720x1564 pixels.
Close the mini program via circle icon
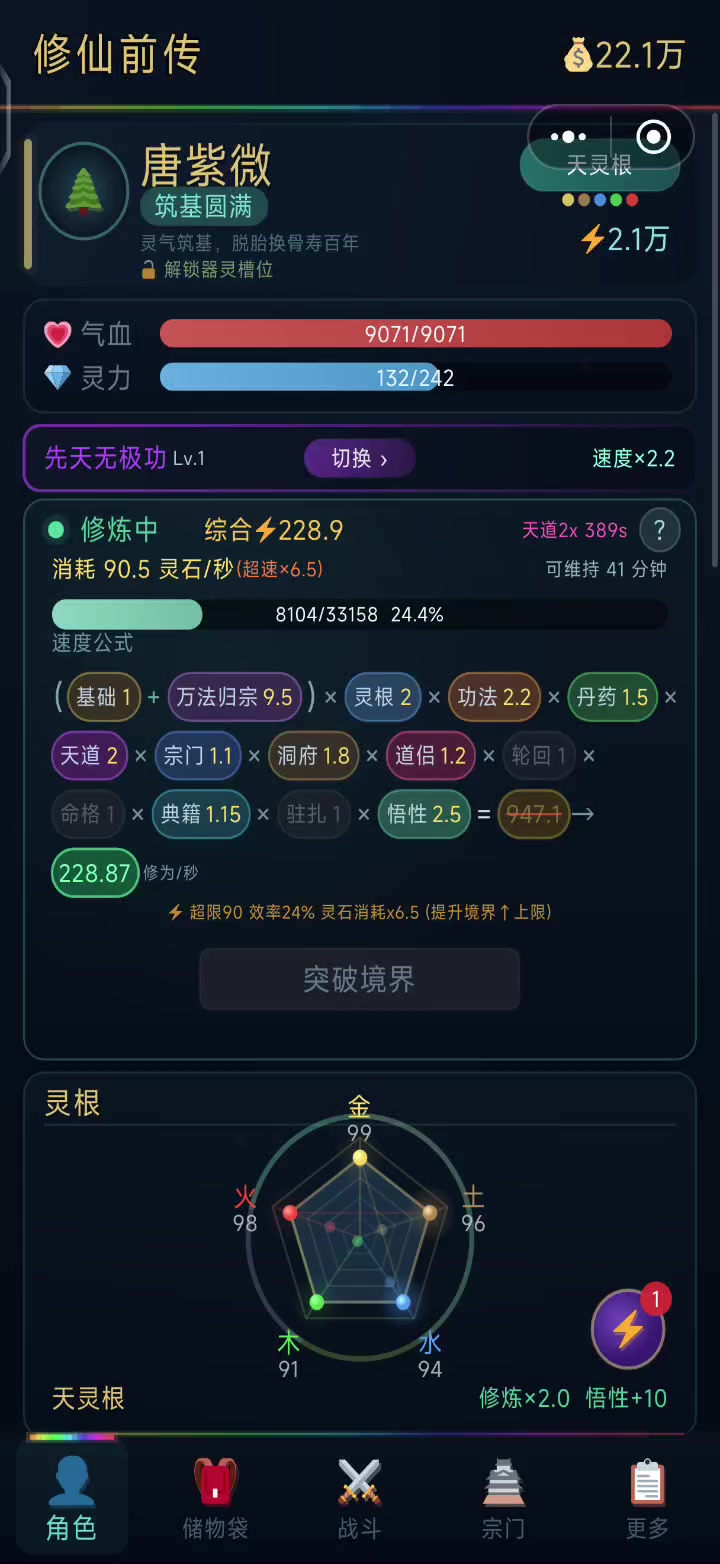pyautogui.click(x=653, y=137)
